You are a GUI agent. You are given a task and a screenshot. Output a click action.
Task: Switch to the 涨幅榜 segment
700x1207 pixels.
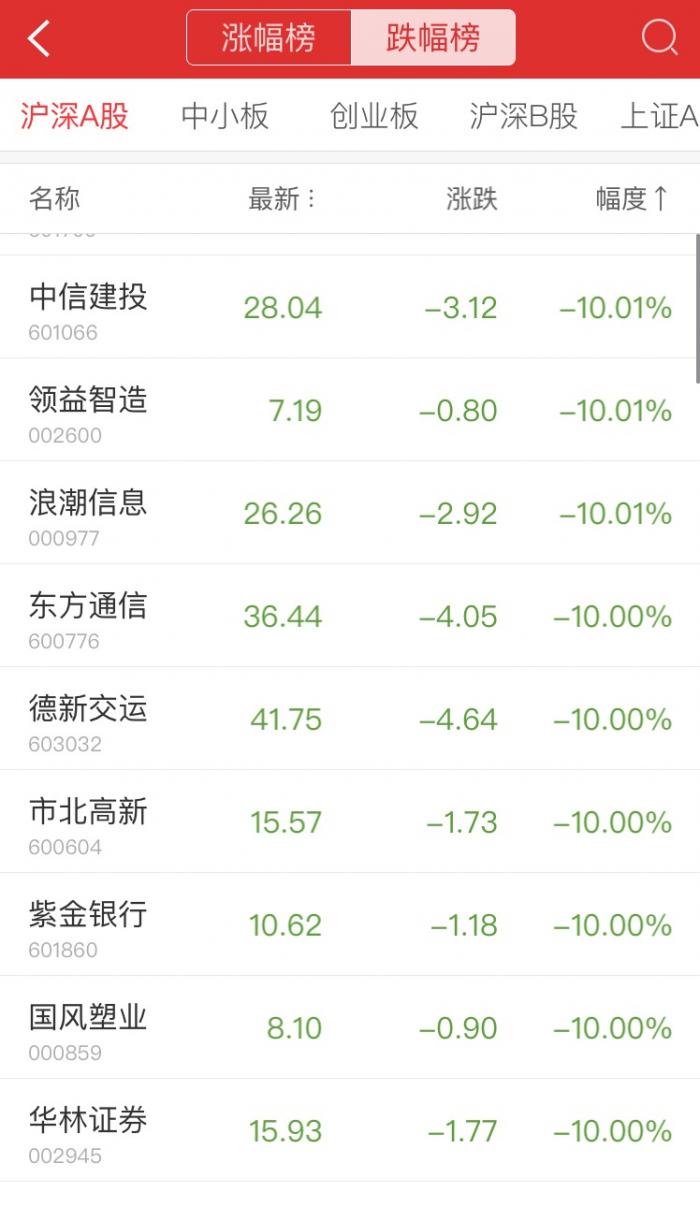pyautogui.click(x=269, y=39)
